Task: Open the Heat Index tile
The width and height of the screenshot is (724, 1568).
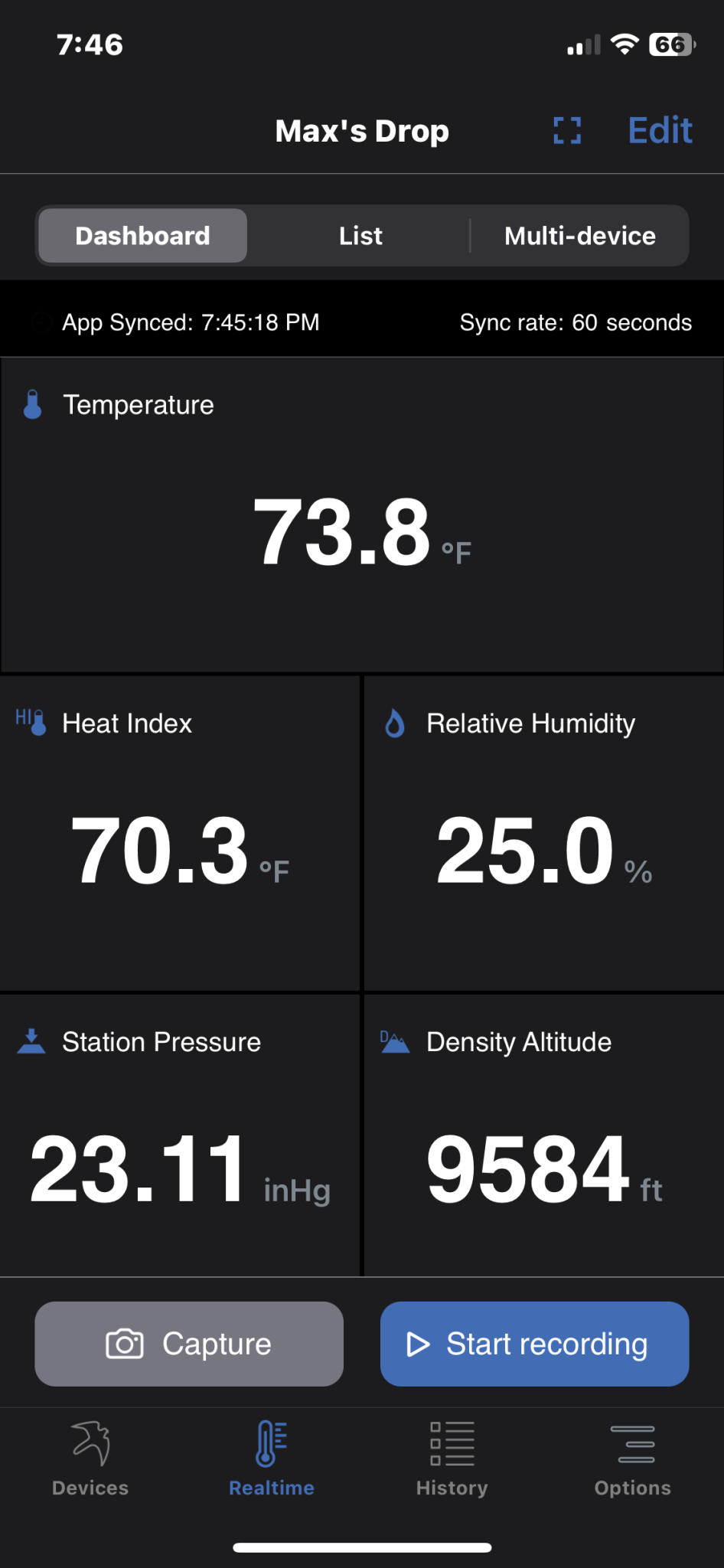Action: pyautogui.click(x=180, y=833)
